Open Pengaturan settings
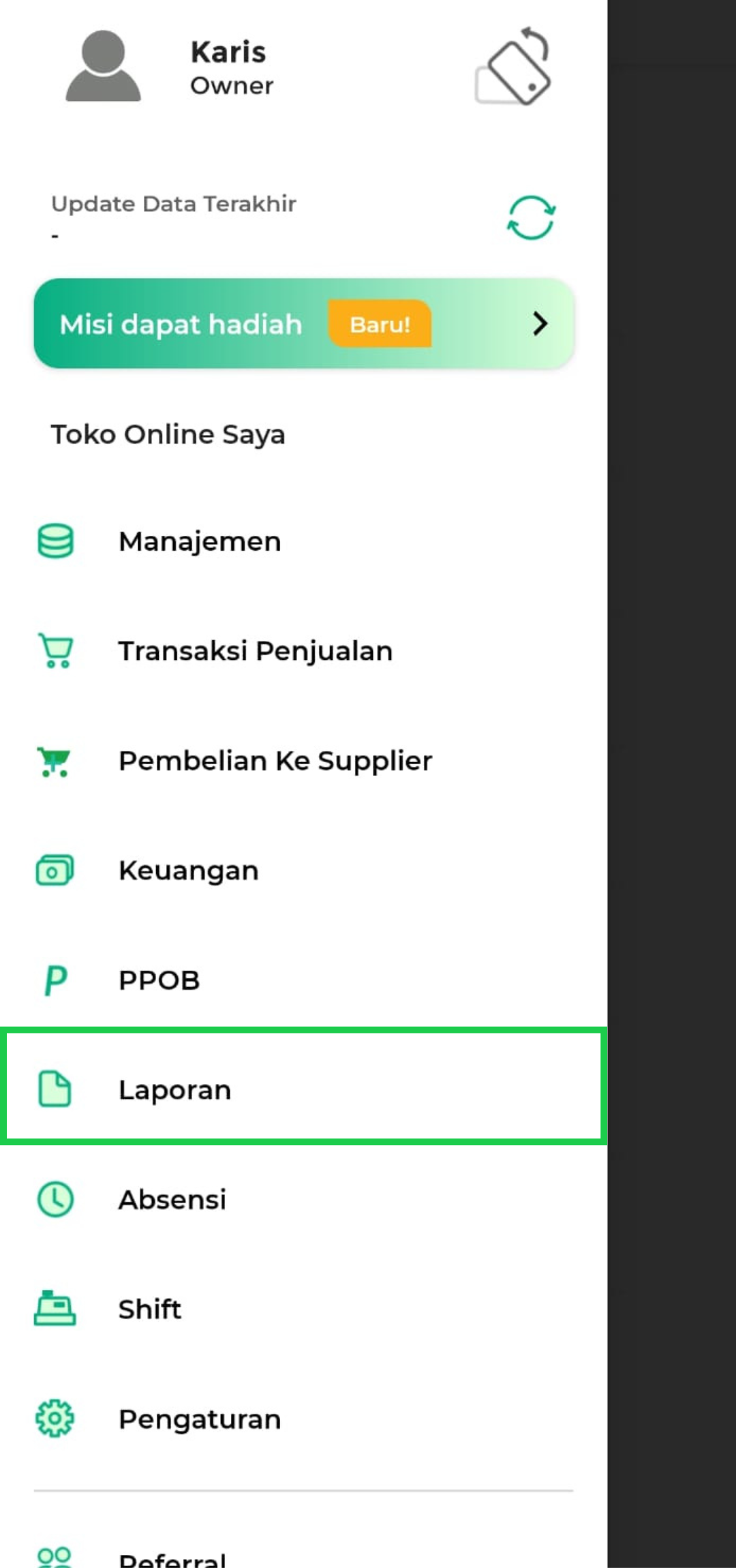Viewport: 736px width, 1568px height. click(x=199, y=1419)
